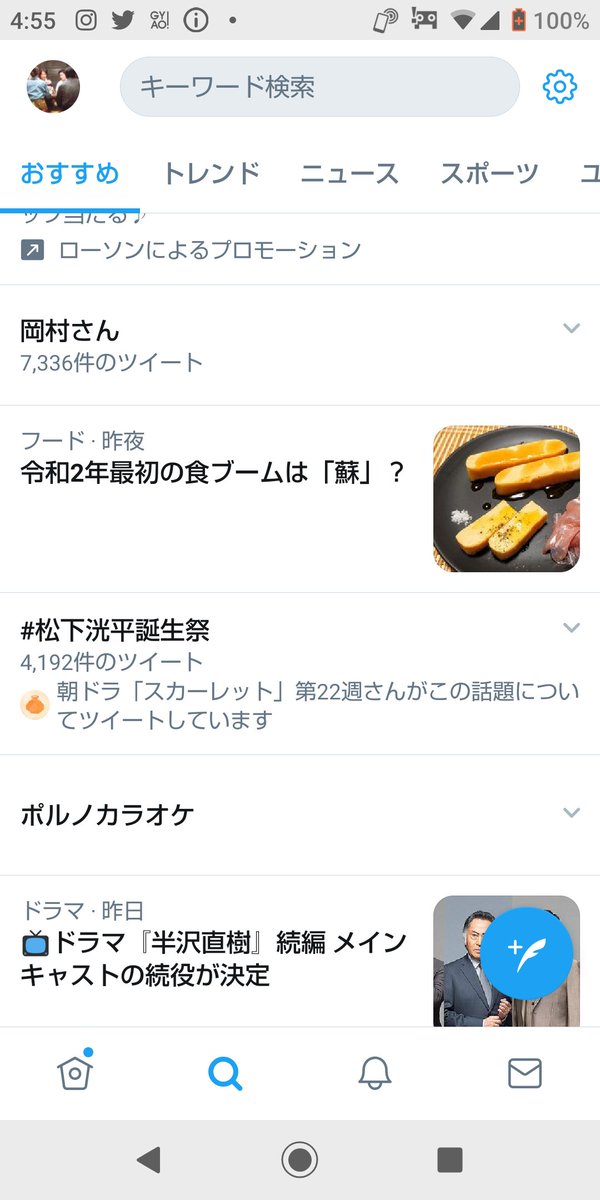Viewport: 600px width, 1200px height.
Task: Open the settings gear icon
Action: [x=560, y=87]
